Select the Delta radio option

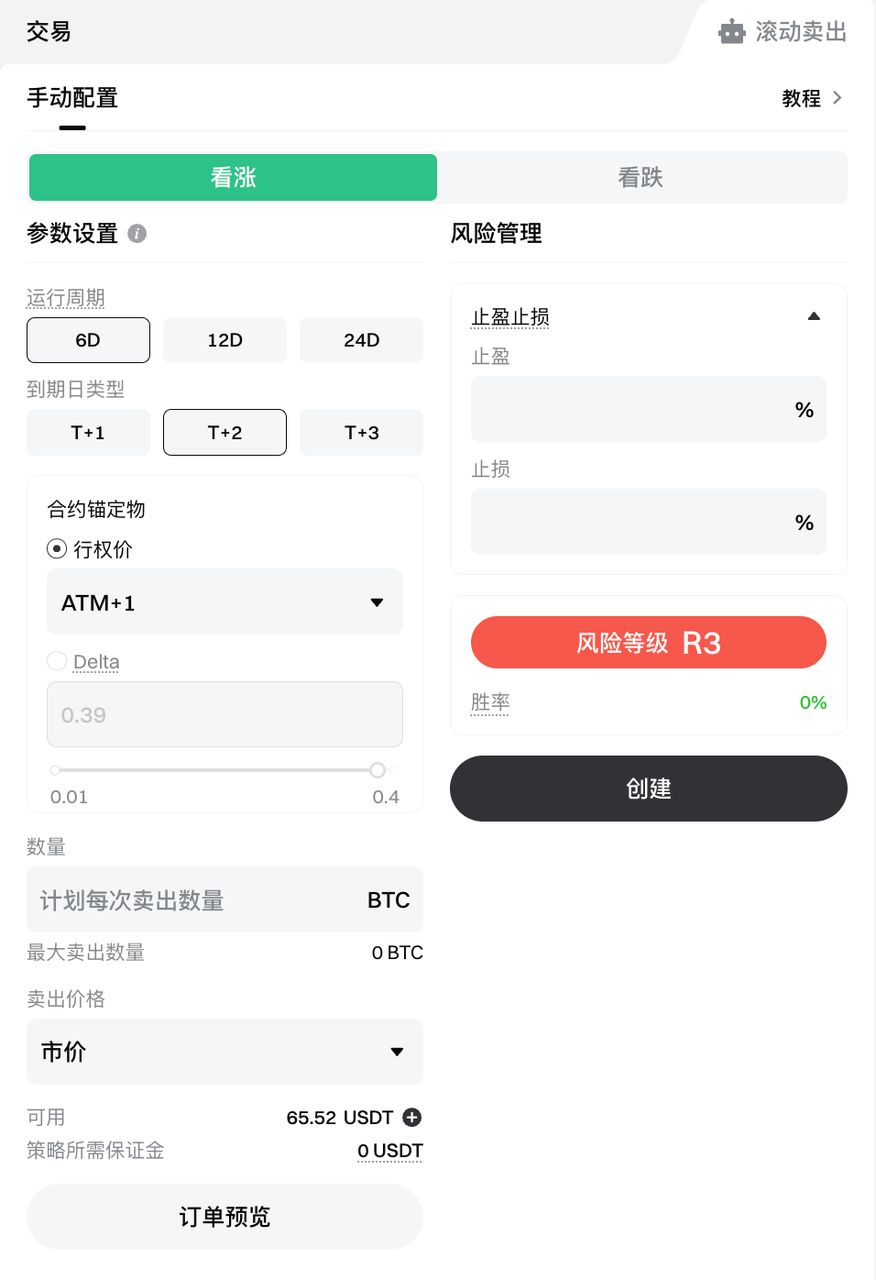coord(57,661)
